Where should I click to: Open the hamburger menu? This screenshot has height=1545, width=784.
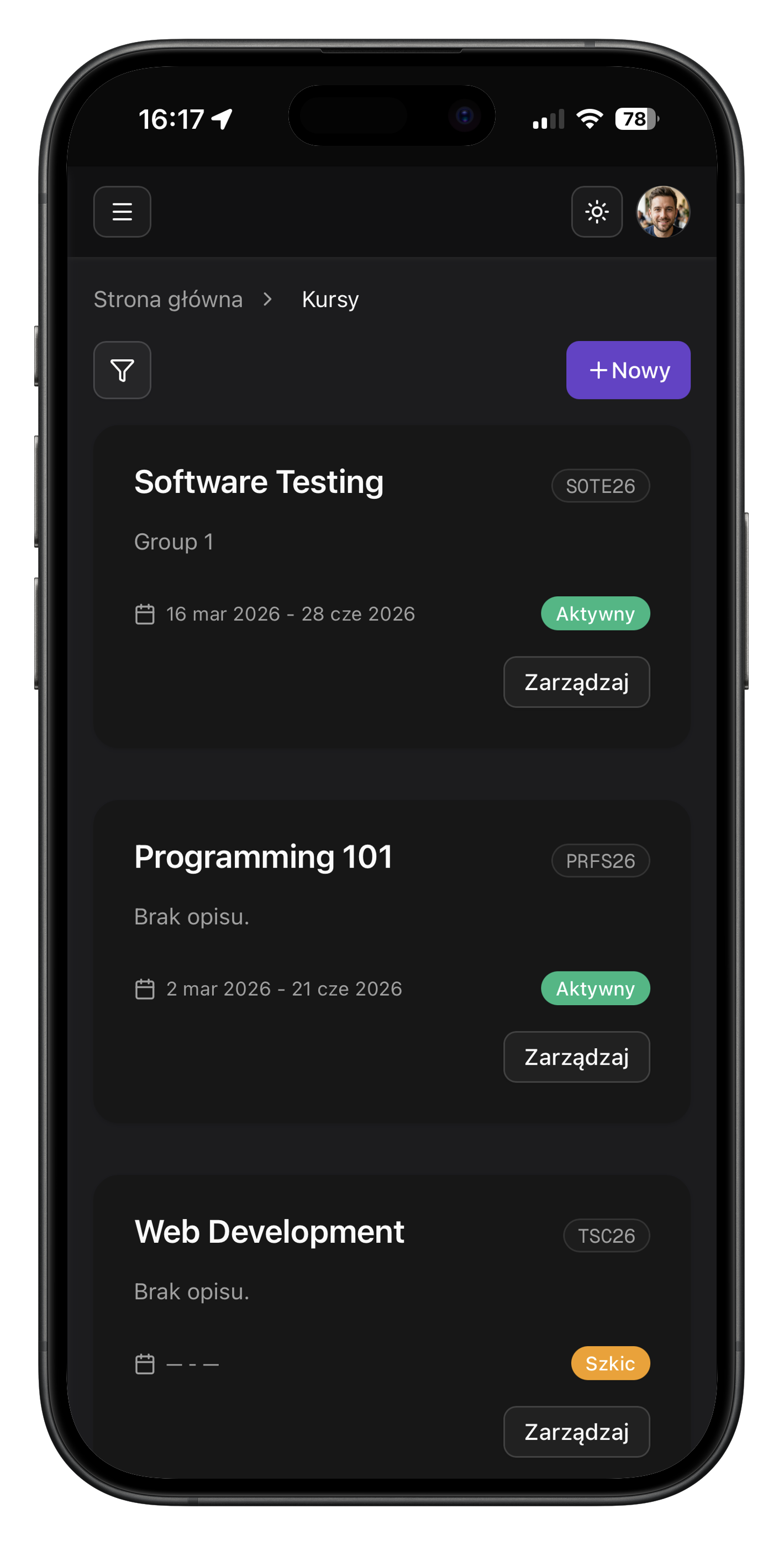click(122, 212)
